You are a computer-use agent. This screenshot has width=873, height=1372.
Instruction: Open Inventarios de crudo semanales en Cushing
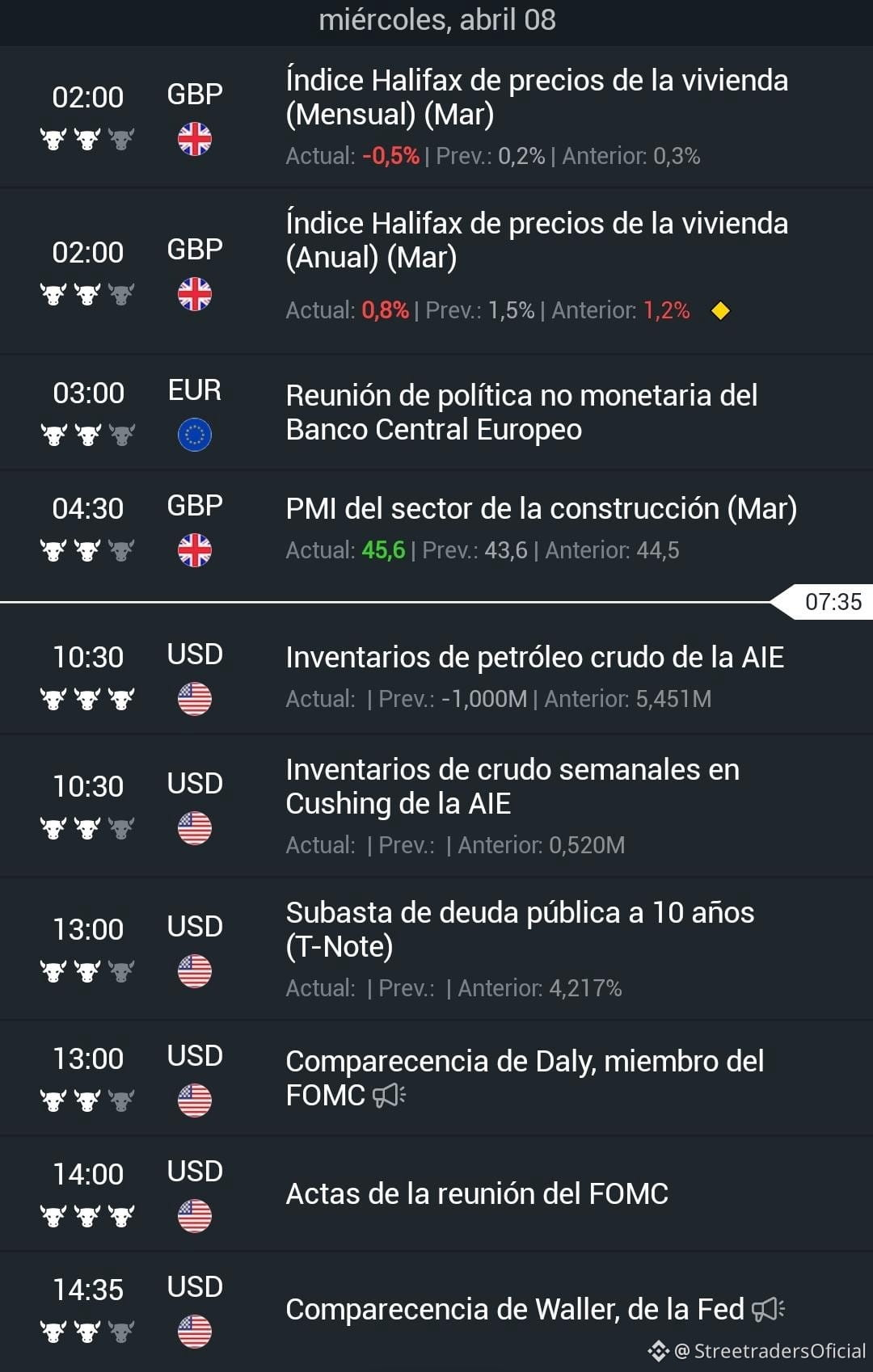coord(436,806)
